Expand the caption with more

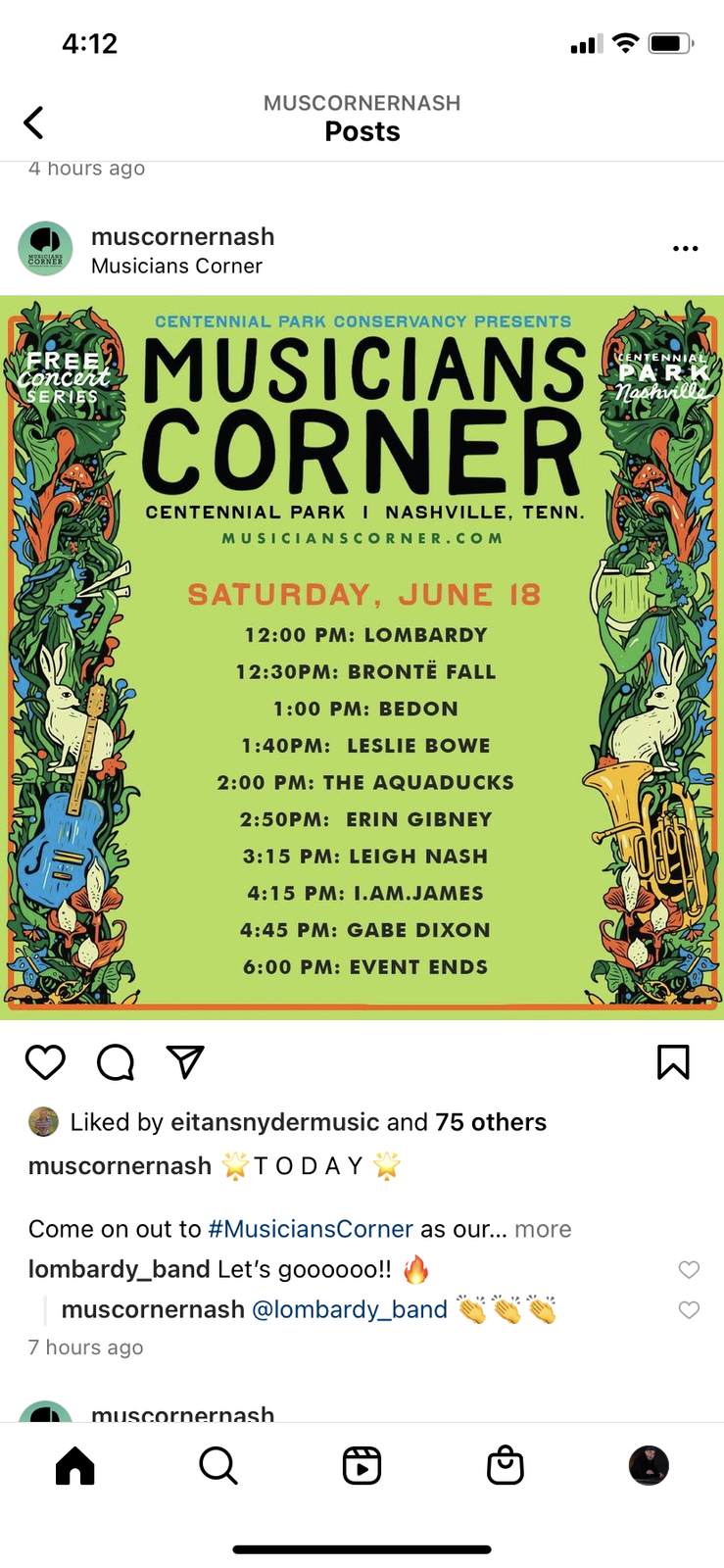pos(543,1229)
